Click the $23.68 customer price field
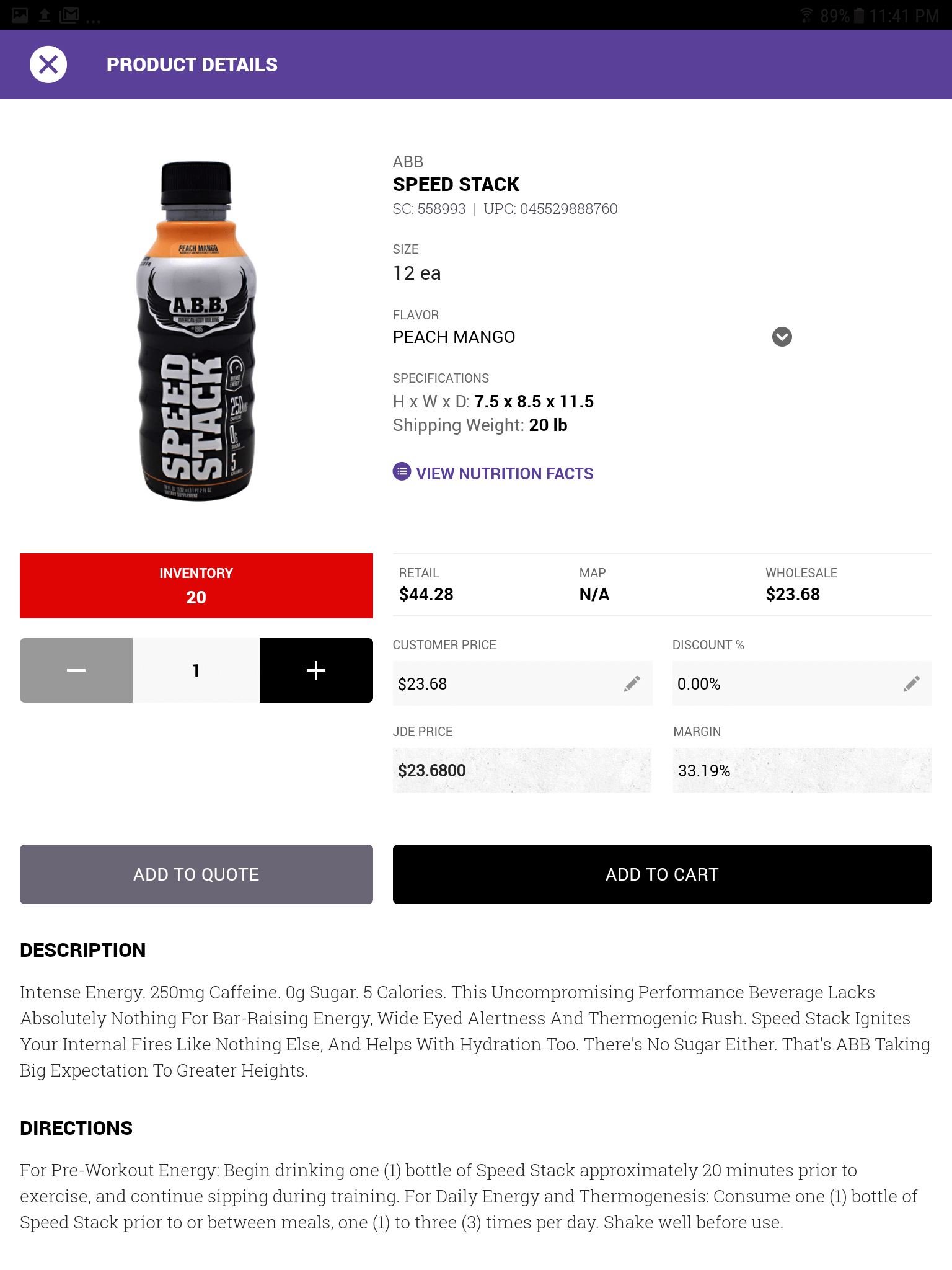Image resolution: width=952 pixels, height=1270 pixels. coord(496,683)
